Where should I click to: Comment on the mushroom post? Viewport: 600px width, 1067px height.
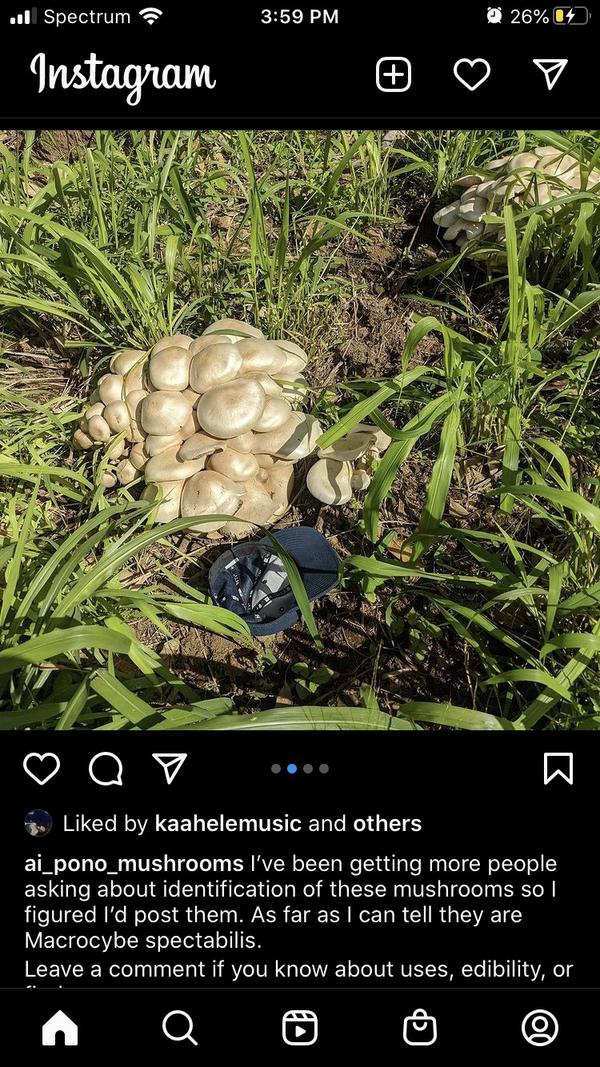point(106,768)
